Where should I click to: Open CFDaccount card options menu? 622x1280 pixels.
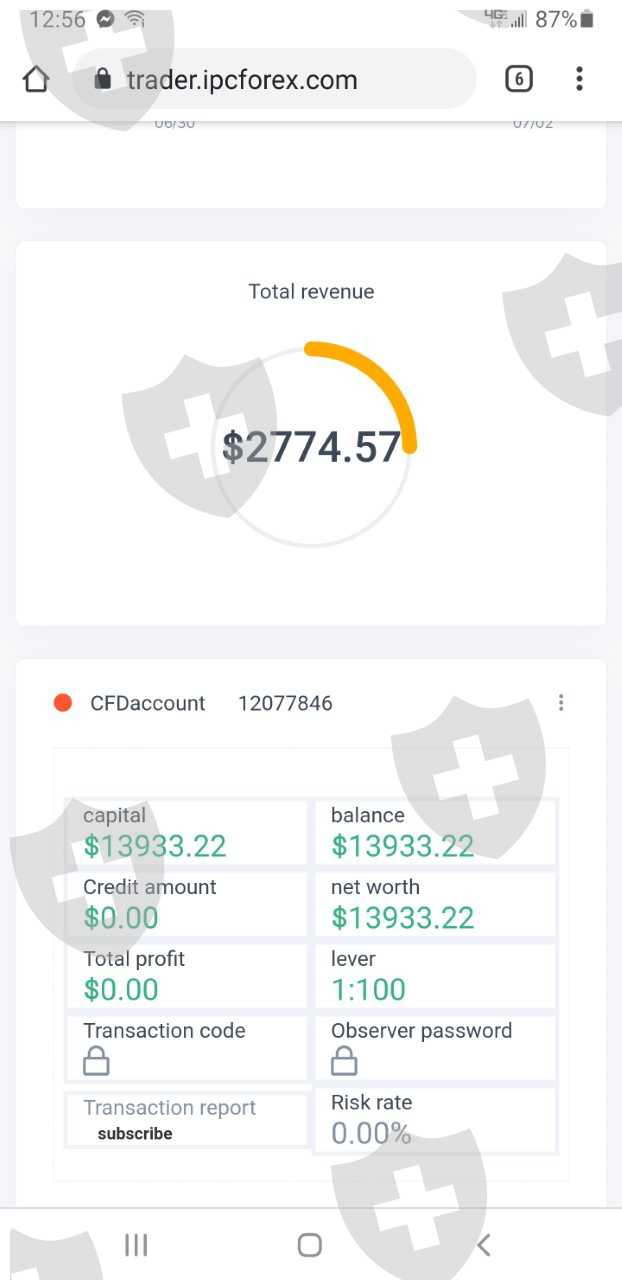pyautogui.click(x=561, y=703)
